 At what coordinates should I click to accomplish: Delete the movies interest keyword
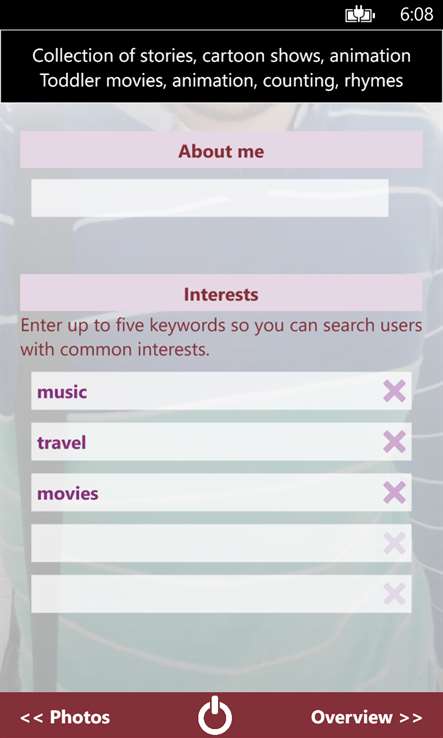[x=395, y=493]
